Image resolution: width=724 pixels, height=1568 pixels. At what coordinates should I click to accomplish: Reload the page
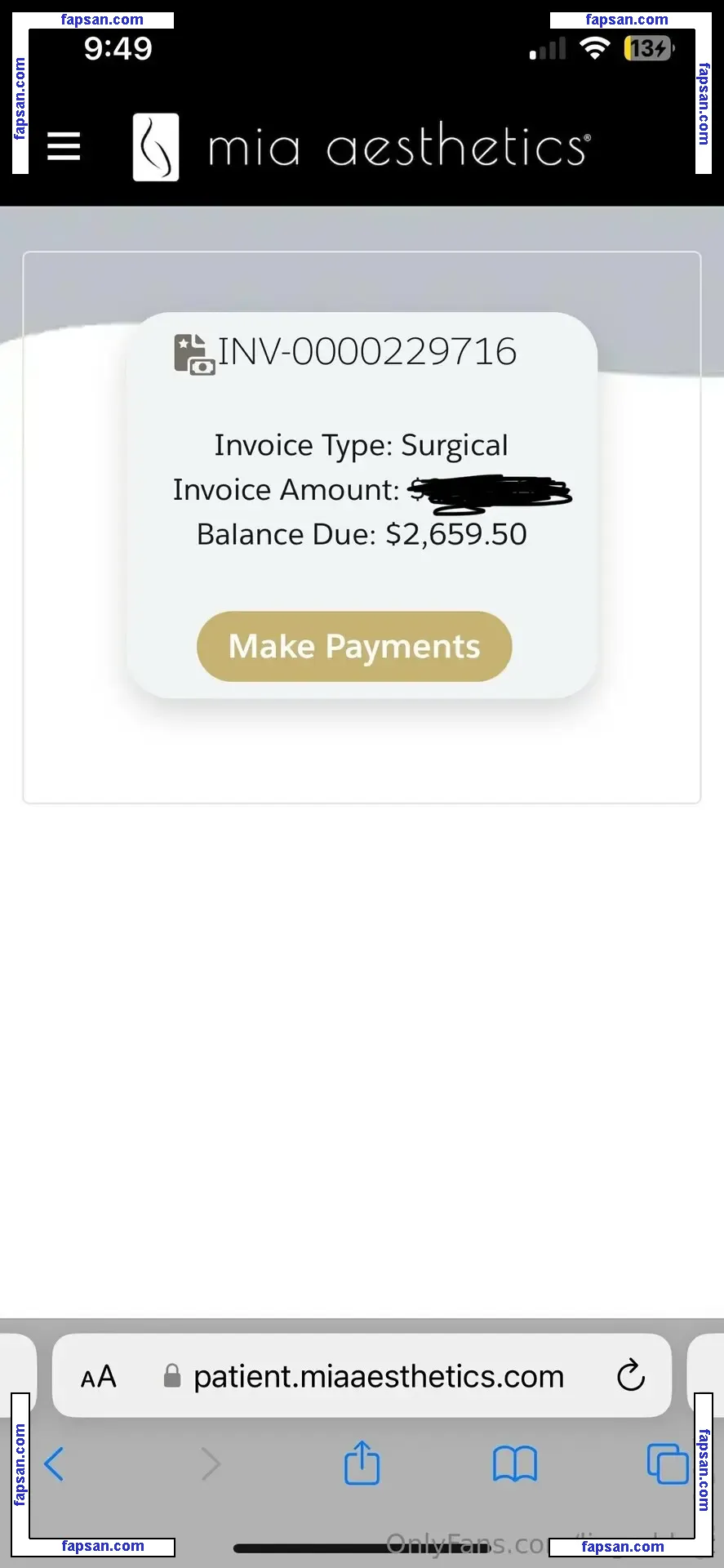coord(630,1376)
